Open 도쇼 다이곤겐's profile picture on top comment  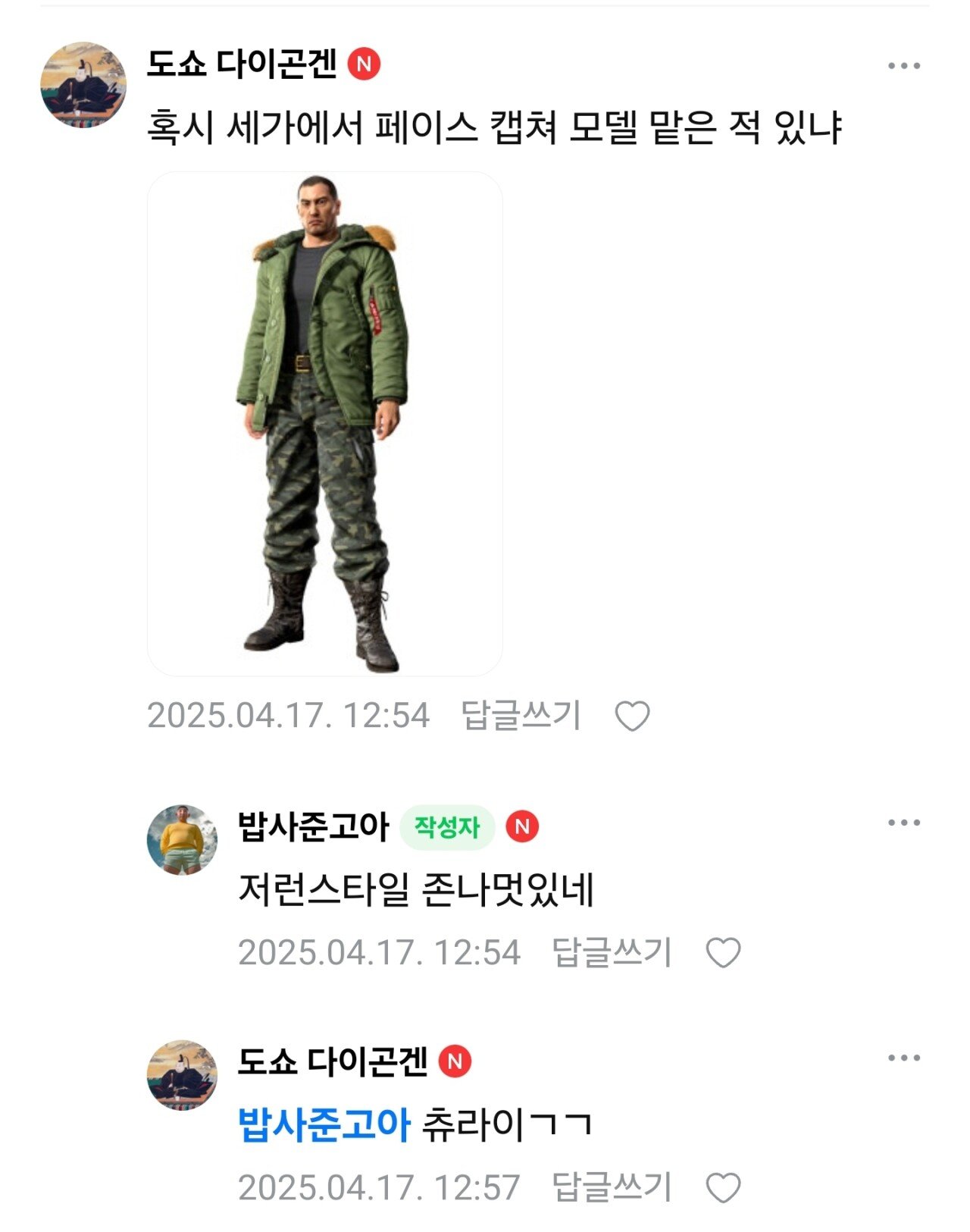pos(83,84)
